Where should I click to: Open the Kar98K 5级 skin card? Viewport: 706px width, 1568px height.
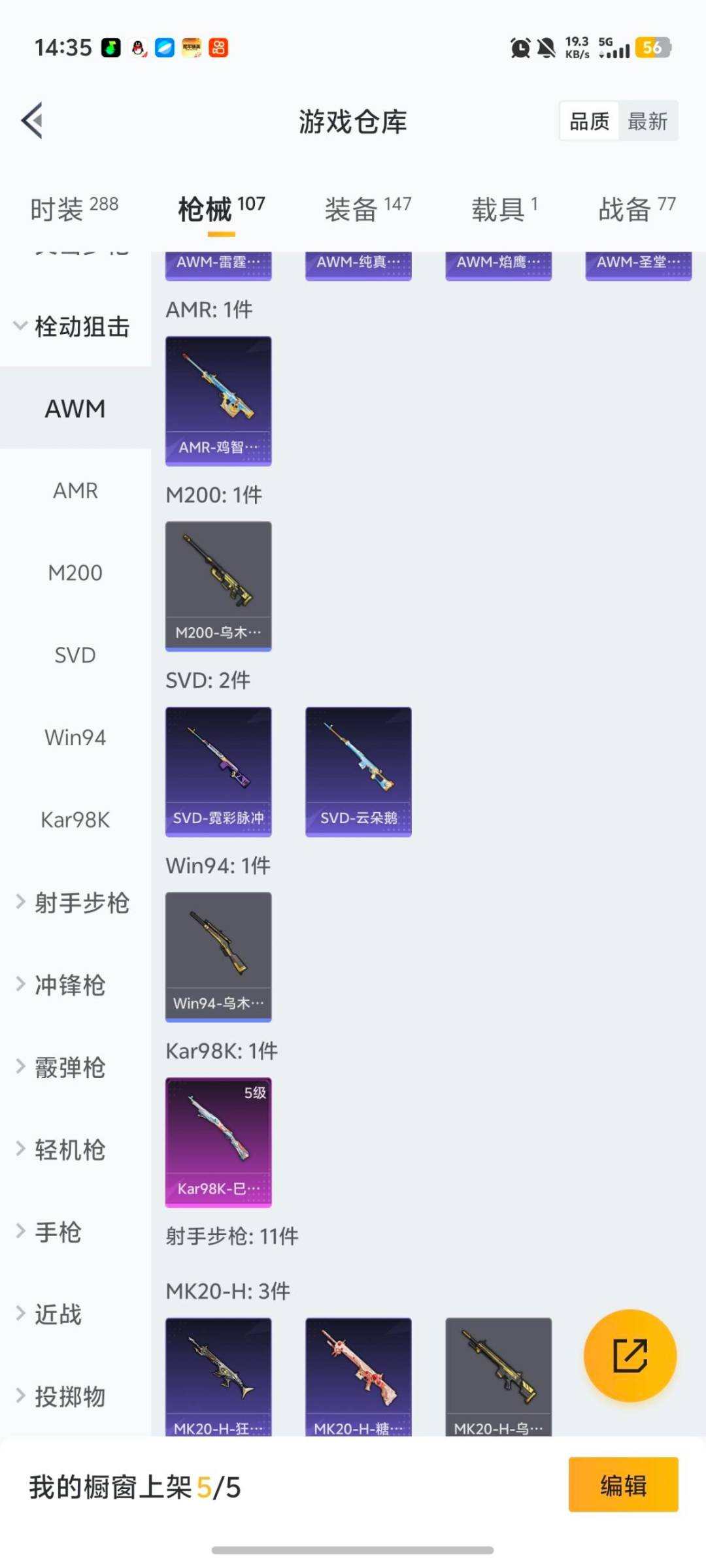click(218, 1140)
